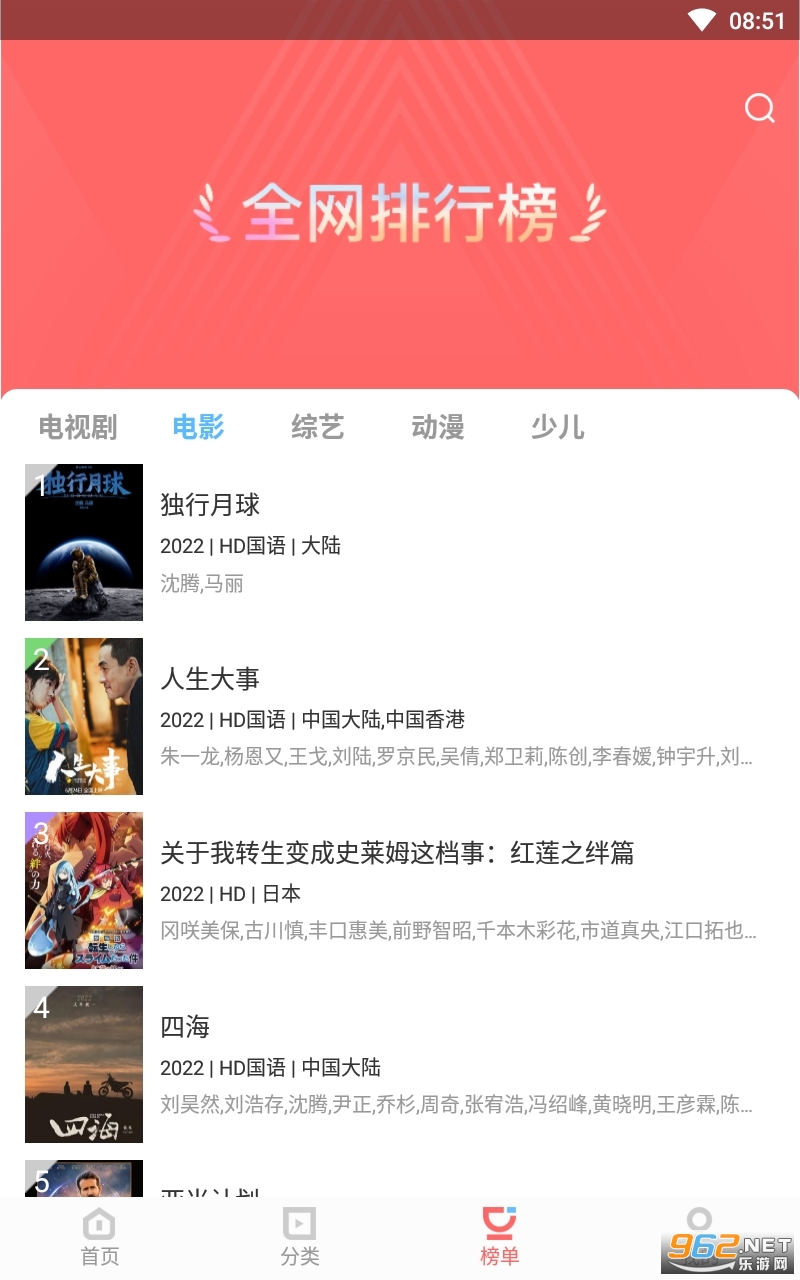Open the 动漫 ranking tab
The height and width of the screenshot is (1280, 800).
(438, 428)
